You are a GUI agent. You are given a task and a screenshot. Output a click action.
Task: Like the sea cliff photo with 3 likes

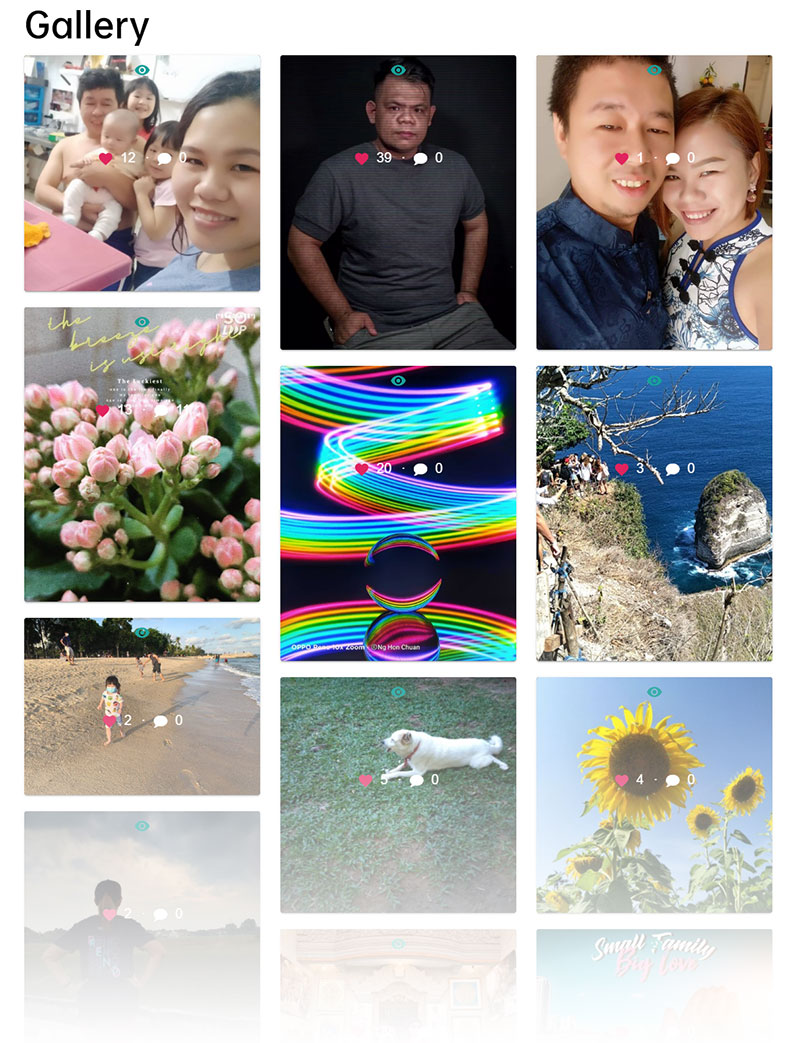click(x=621, y=469)
